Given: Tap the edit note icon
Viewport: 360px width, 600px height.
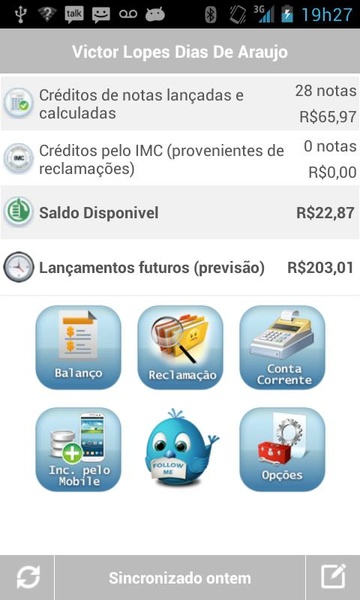Looking at the screenshot, I should tap(333, 578).
